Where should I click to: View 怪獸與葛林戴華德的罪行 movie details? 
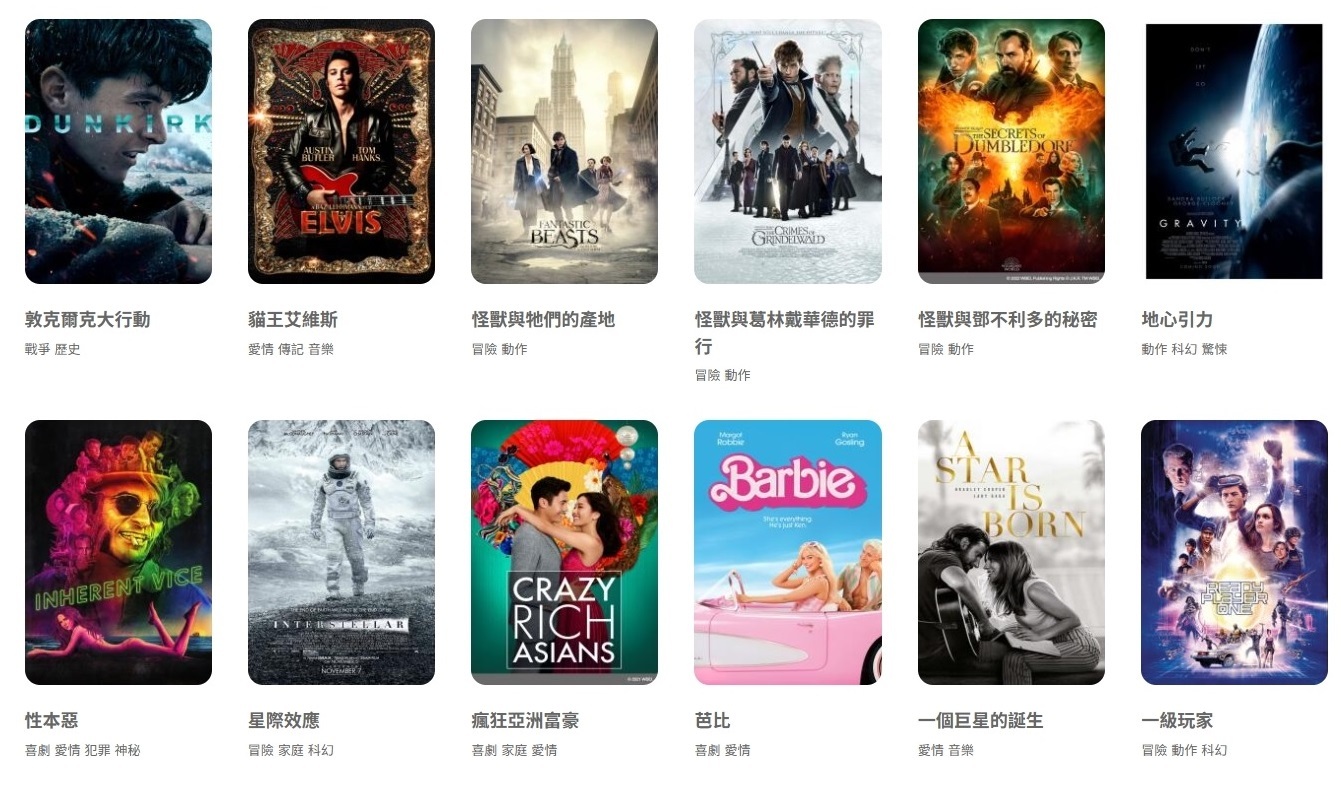787,152
